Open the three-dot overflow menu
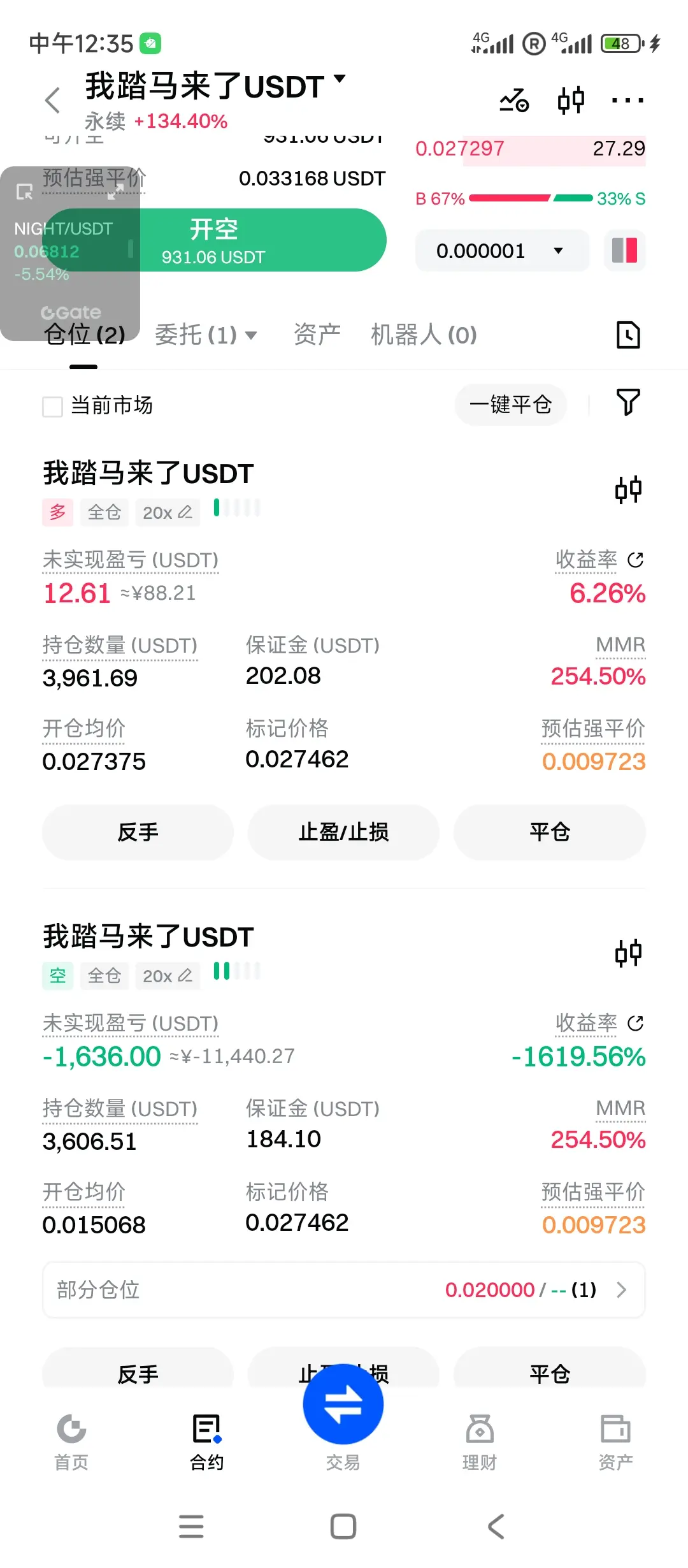 (x=627, y=101)
